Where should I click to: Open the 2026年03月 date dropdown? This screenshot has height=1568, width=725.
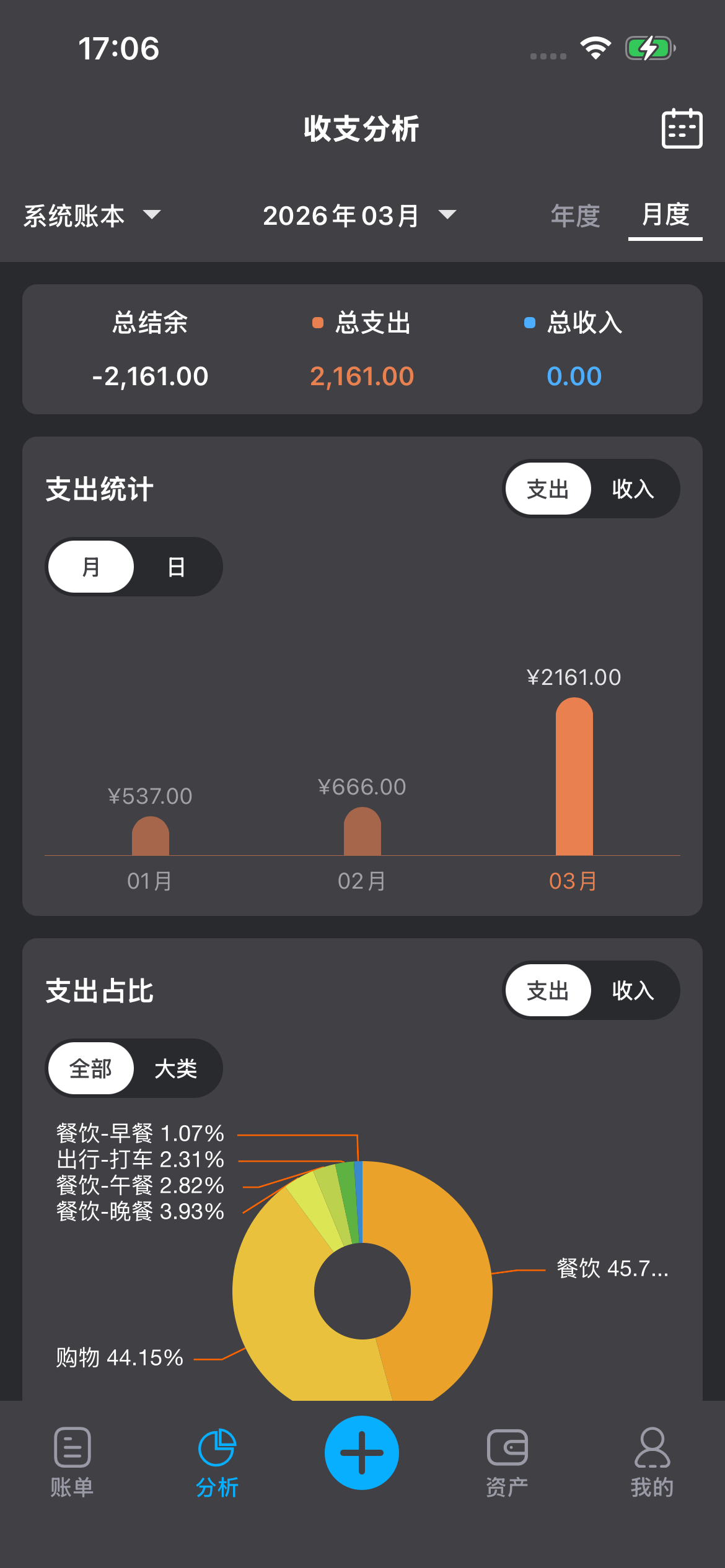tap(341, 216)
